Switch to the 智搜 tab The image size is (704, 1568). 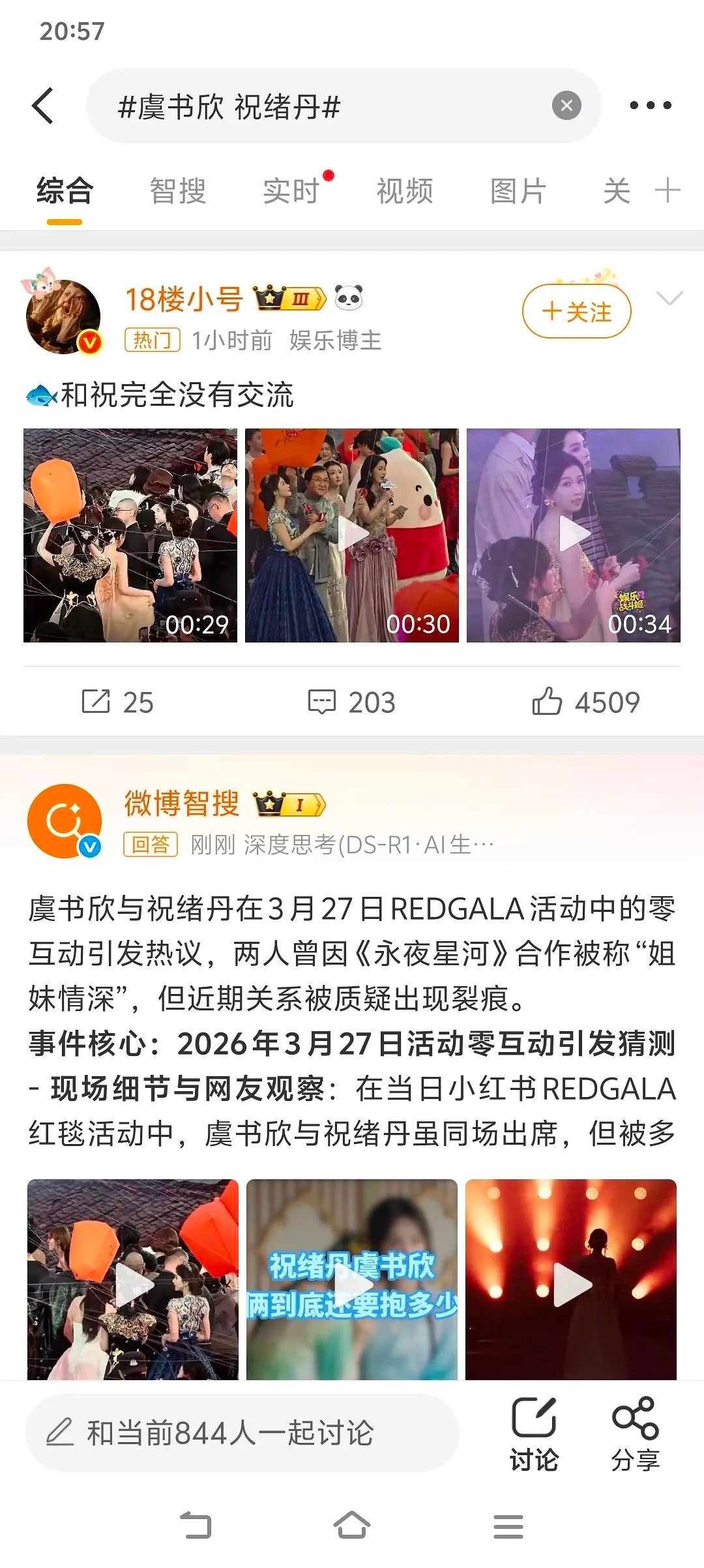coord(177,190)
